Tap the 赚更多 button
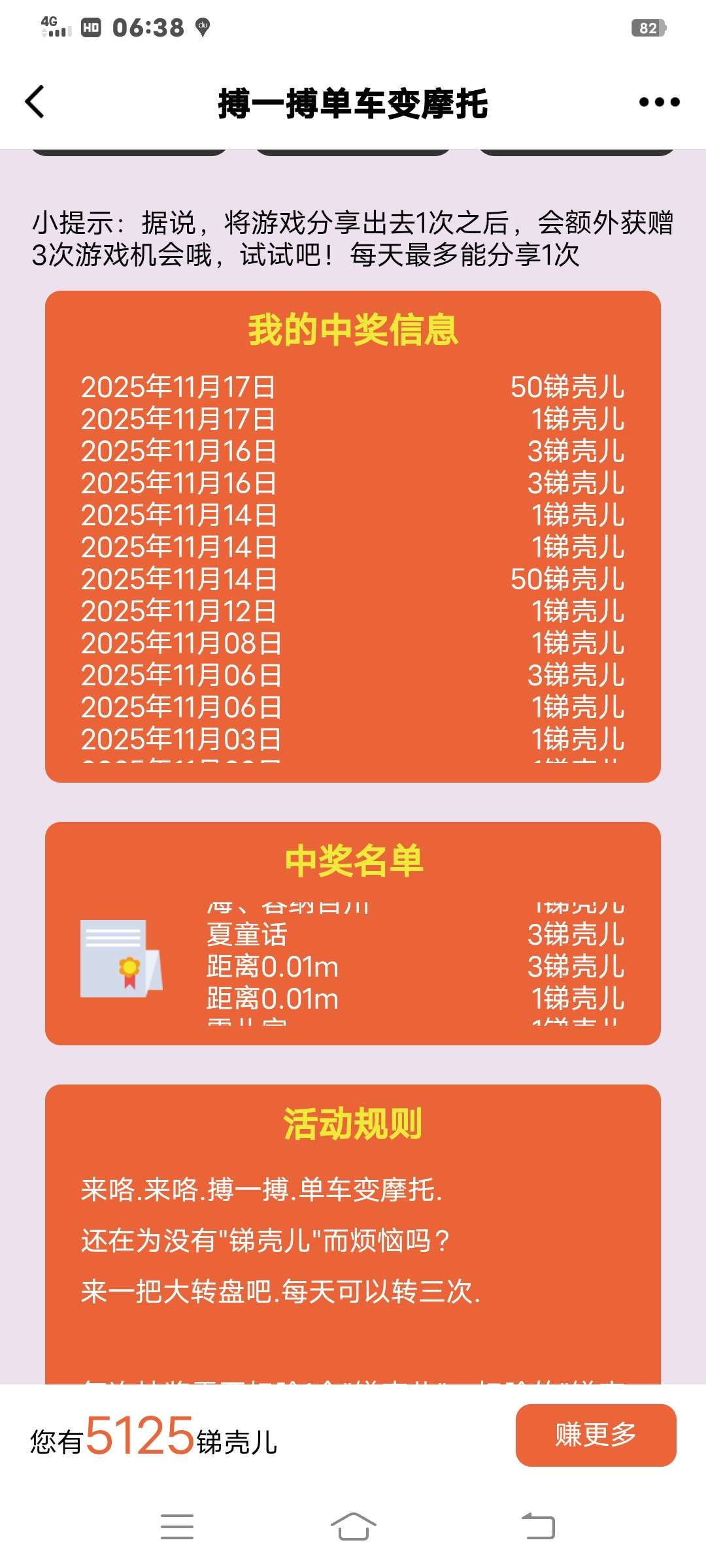Viewport: 706px width, 1568px height. coord(596,1435)
